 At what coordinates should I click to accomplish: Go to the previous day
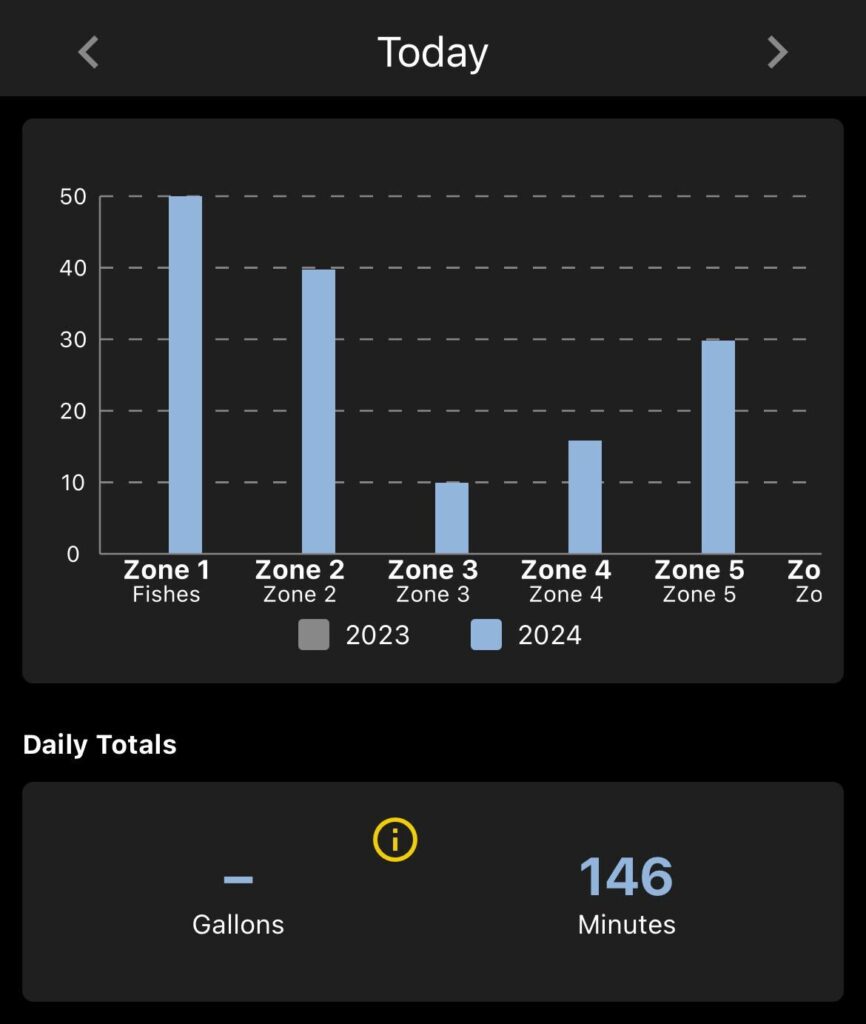click(89, 52)
